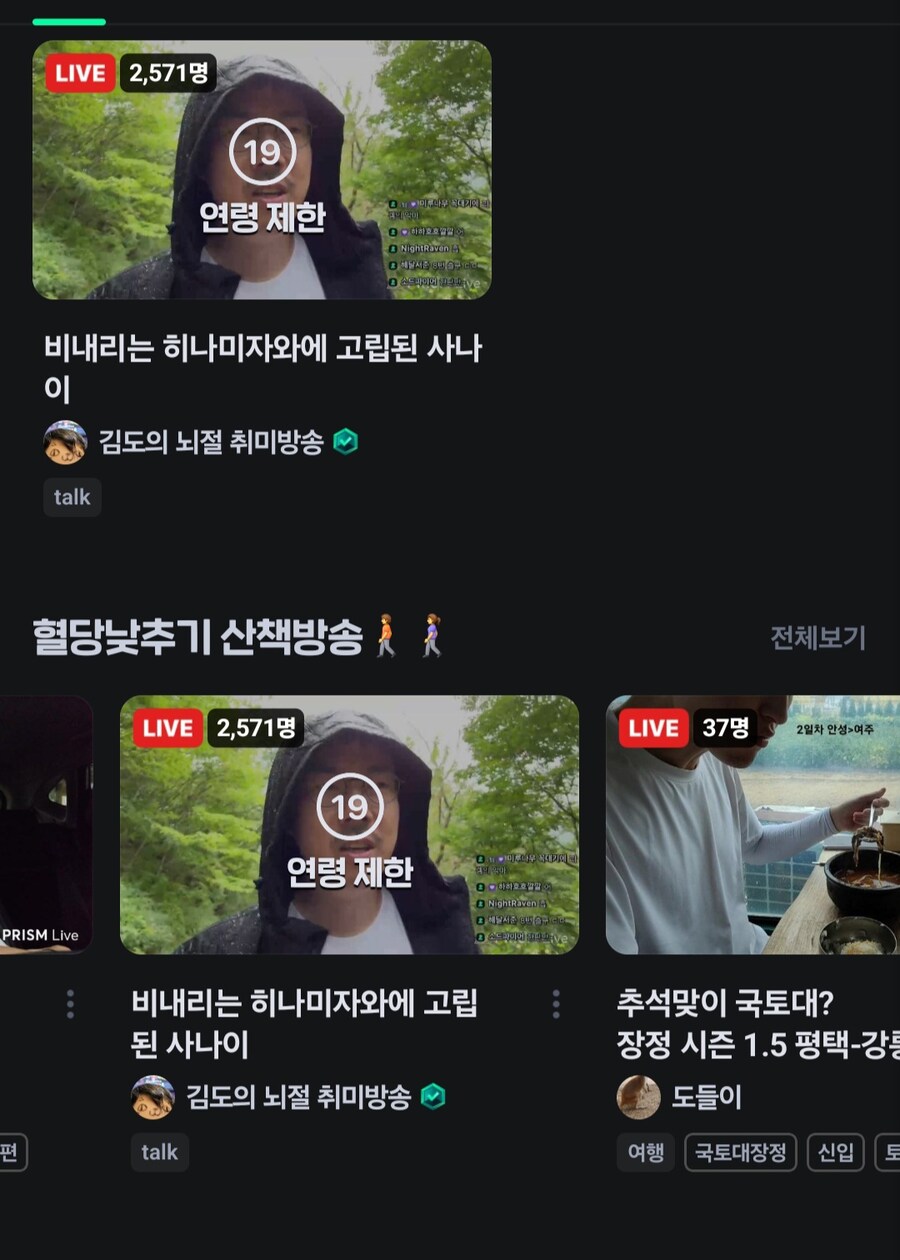The width and height of the screenshot is (900, 1260).
Task: Select the 신입 tag chip
Action: (835, 1152)
